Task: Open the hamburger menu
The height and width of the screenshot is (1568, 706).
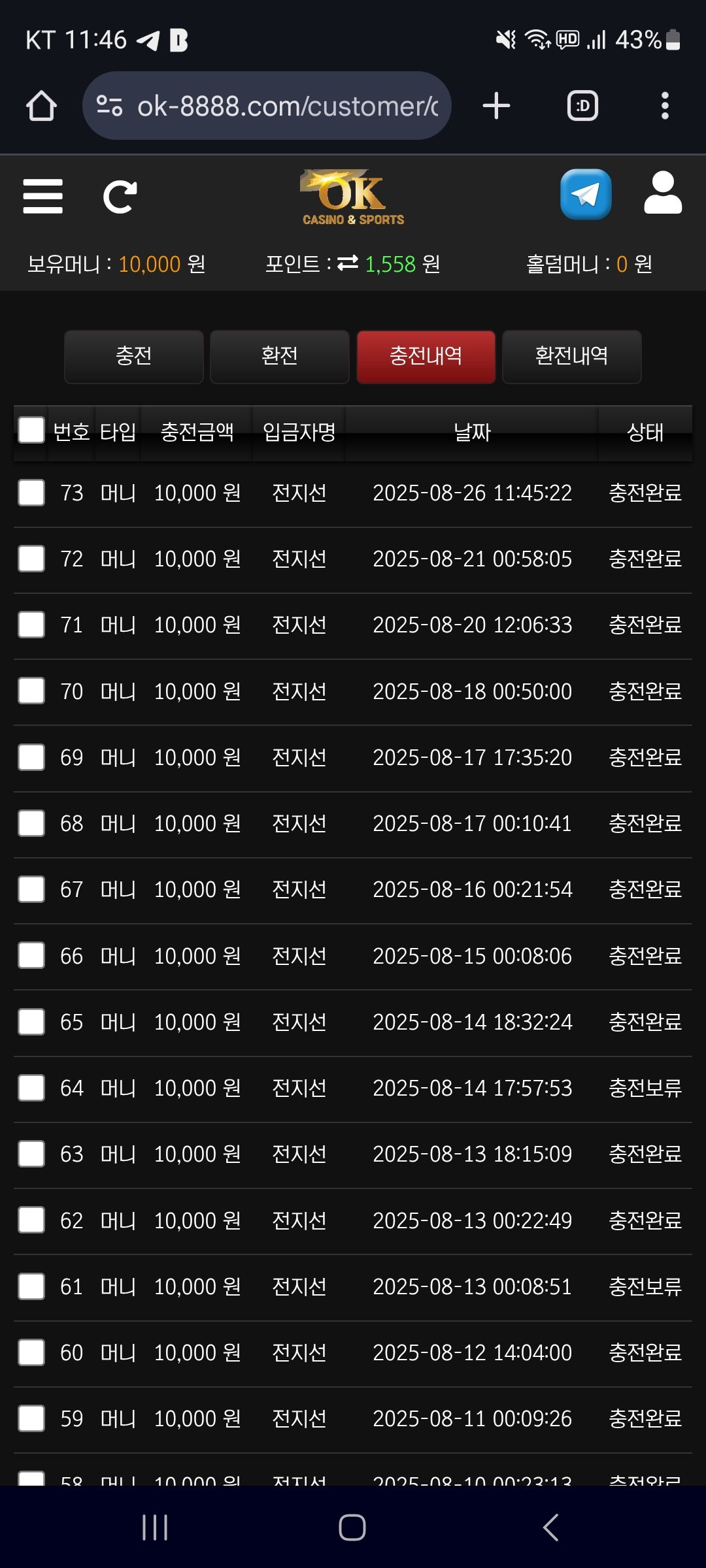Action: 42,196
